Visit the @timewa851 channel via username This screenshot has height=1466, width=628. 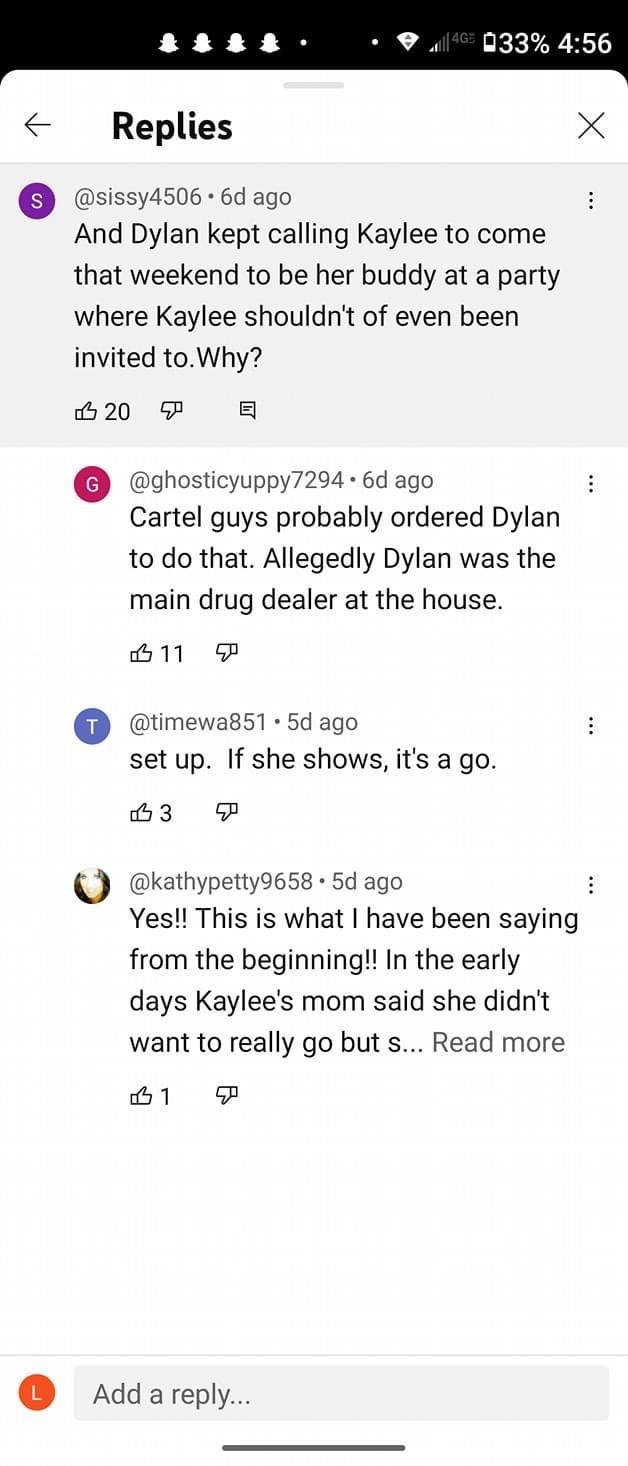198,722
